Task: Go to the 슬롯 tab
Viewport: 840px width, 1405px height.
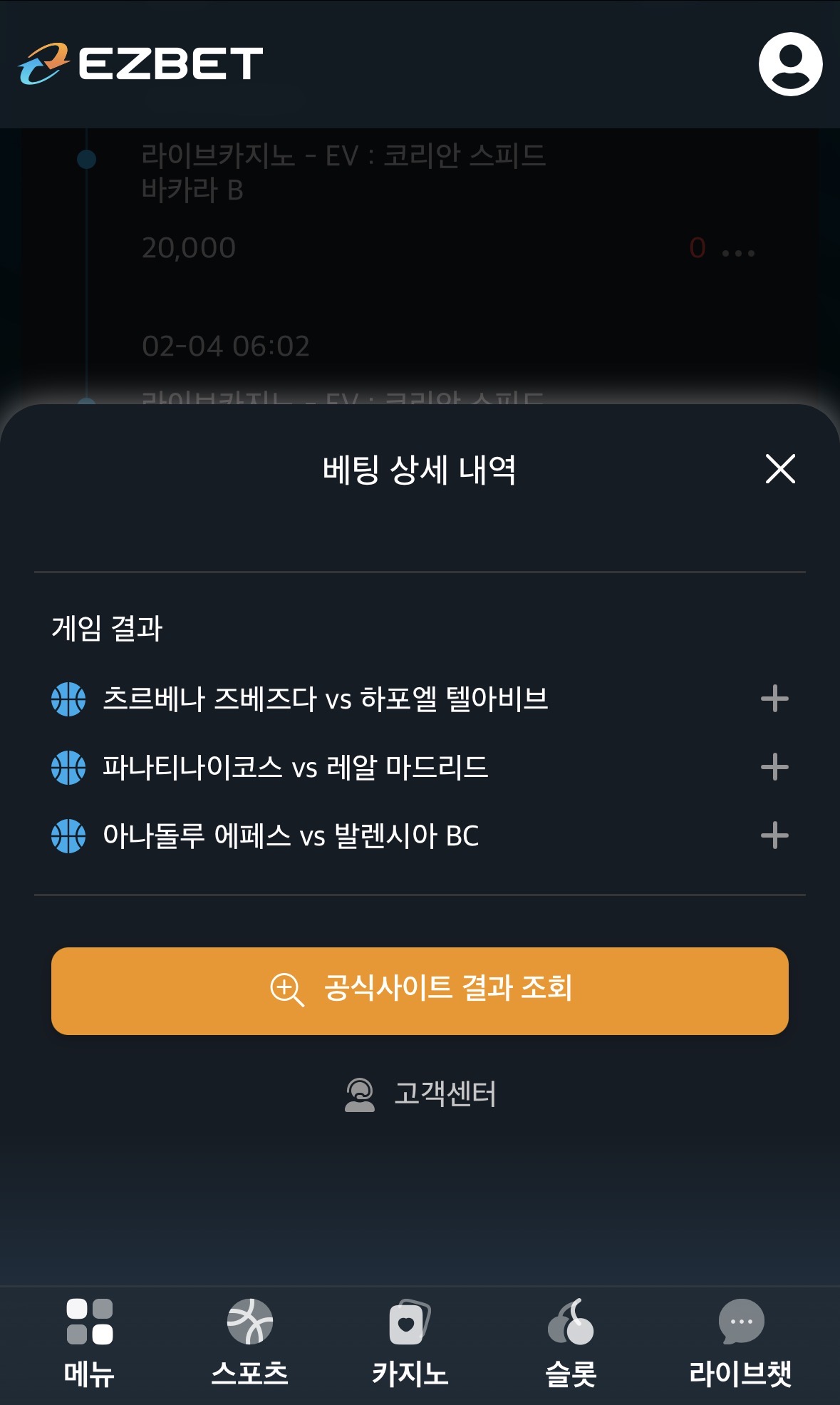Action: tap(571, 1344)
